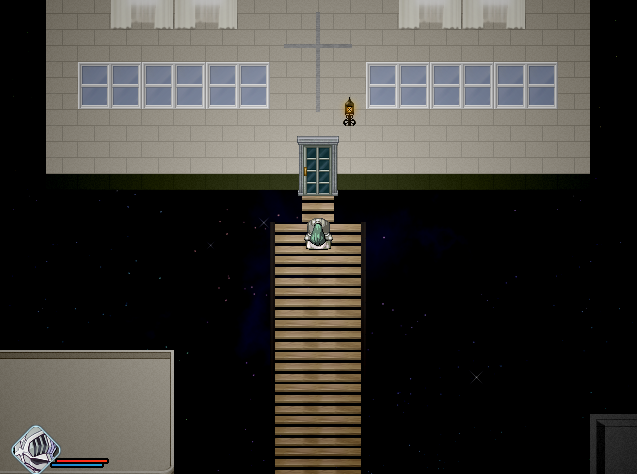Open the knight helmet portrait
The width and height of the screenshot is (637, 474).
tap(35, 449)
